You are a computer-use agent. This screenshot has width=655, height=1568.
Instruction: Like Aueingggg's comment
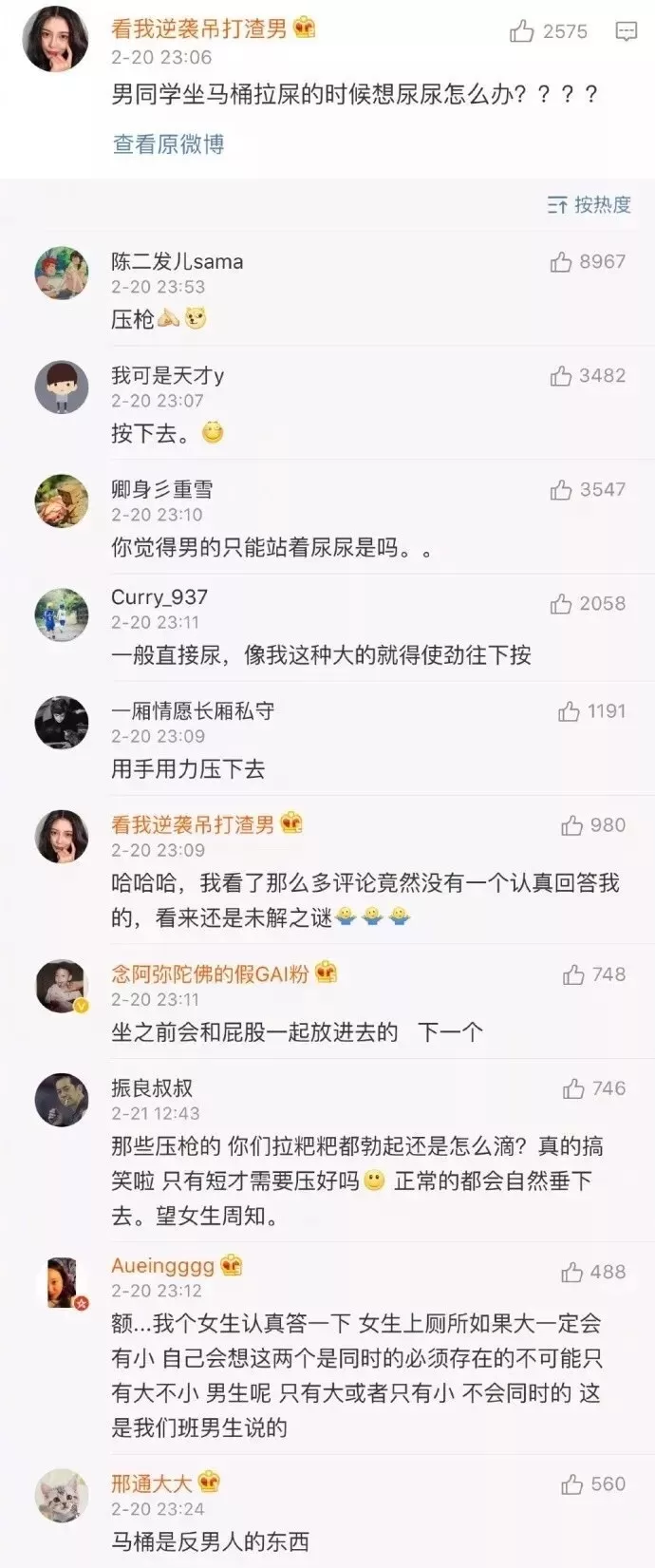(571, 1272)
